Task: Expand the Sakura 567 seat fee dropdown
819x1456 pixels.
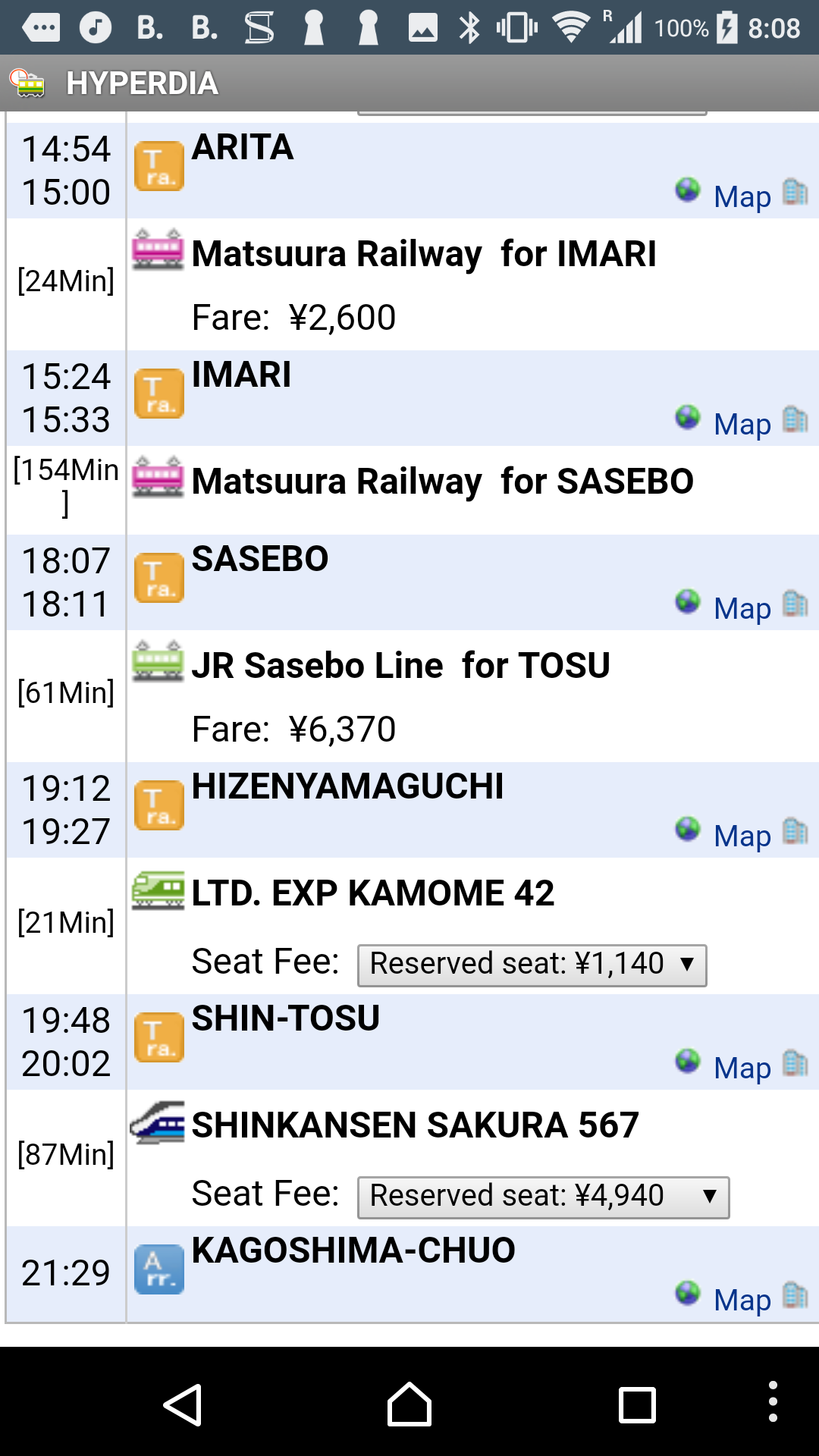Action: click(543, 1197)
